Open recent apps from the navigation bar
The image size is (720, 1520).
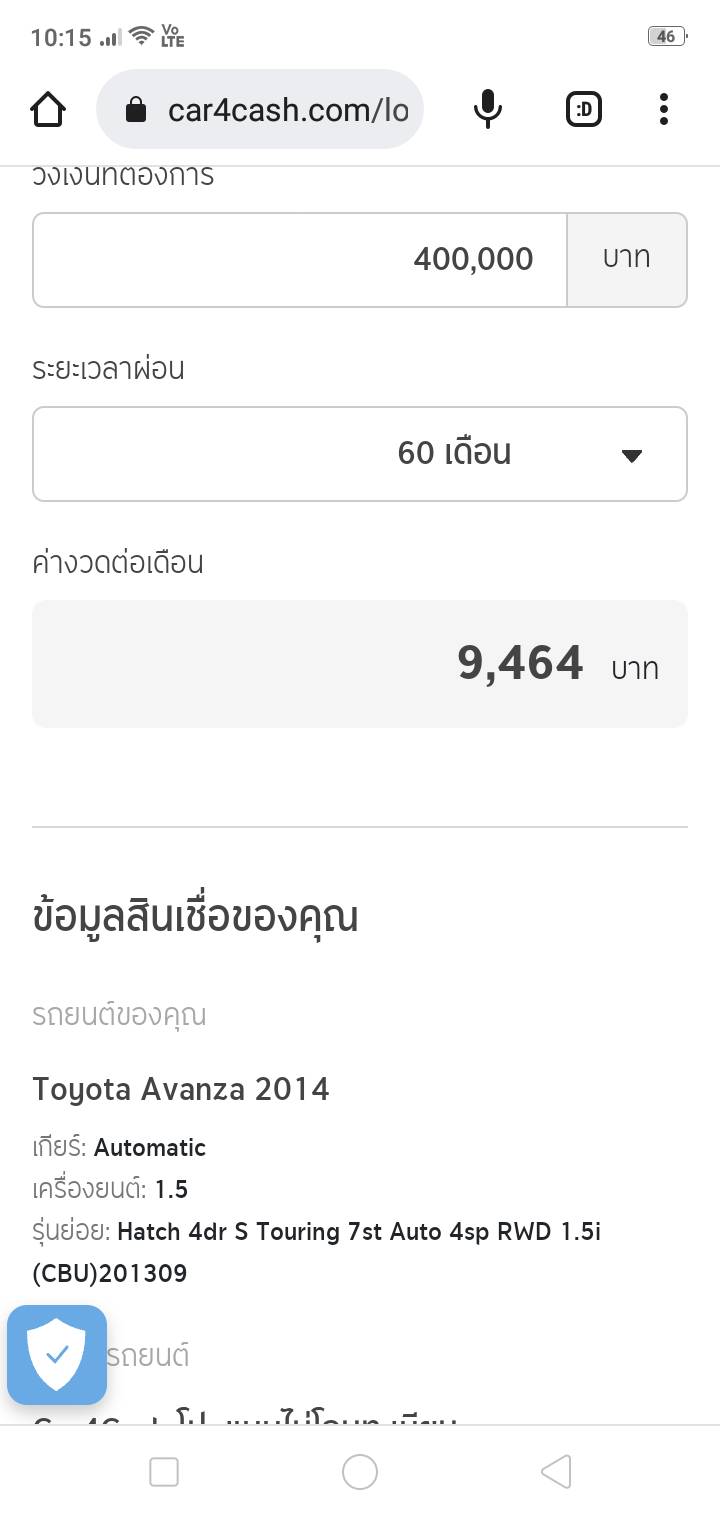163,1472
